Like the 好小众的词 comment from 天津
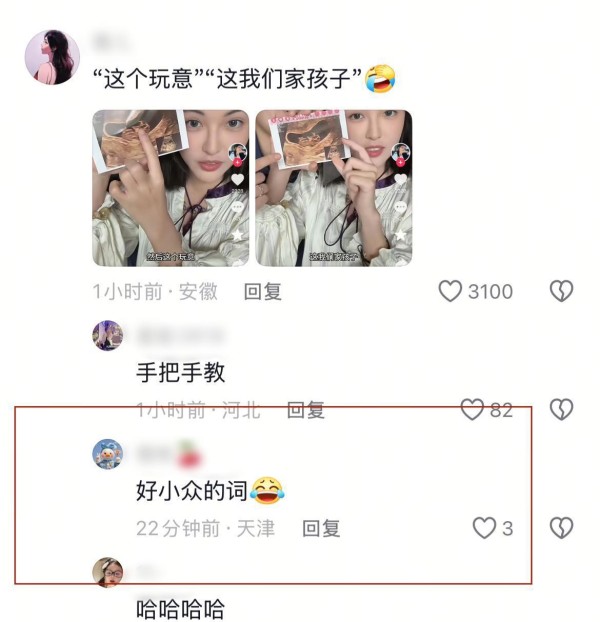 484,528
